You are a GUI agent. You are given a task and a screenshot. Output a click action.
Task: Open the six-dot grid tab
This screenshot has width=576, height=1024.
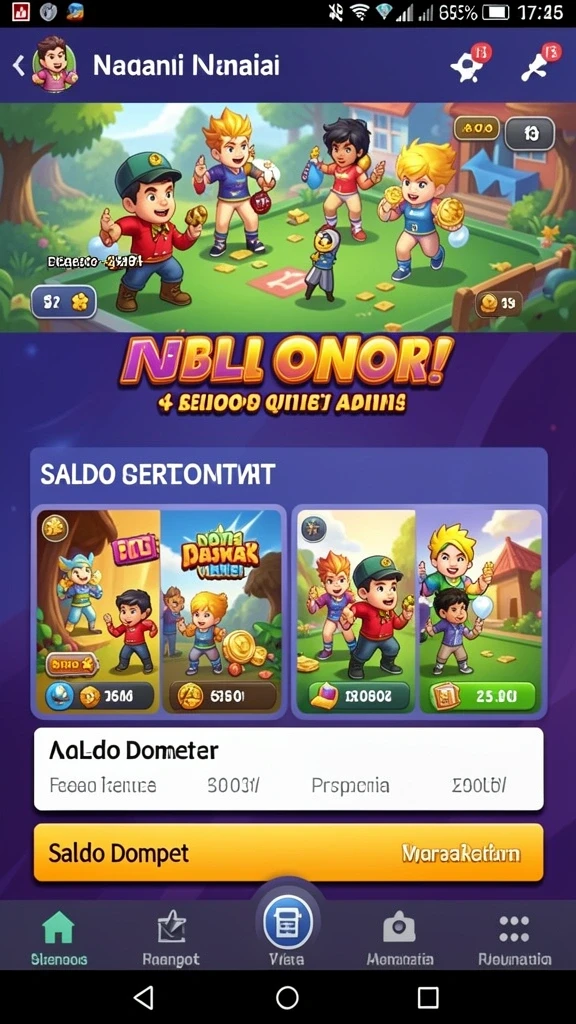(514, 938)
